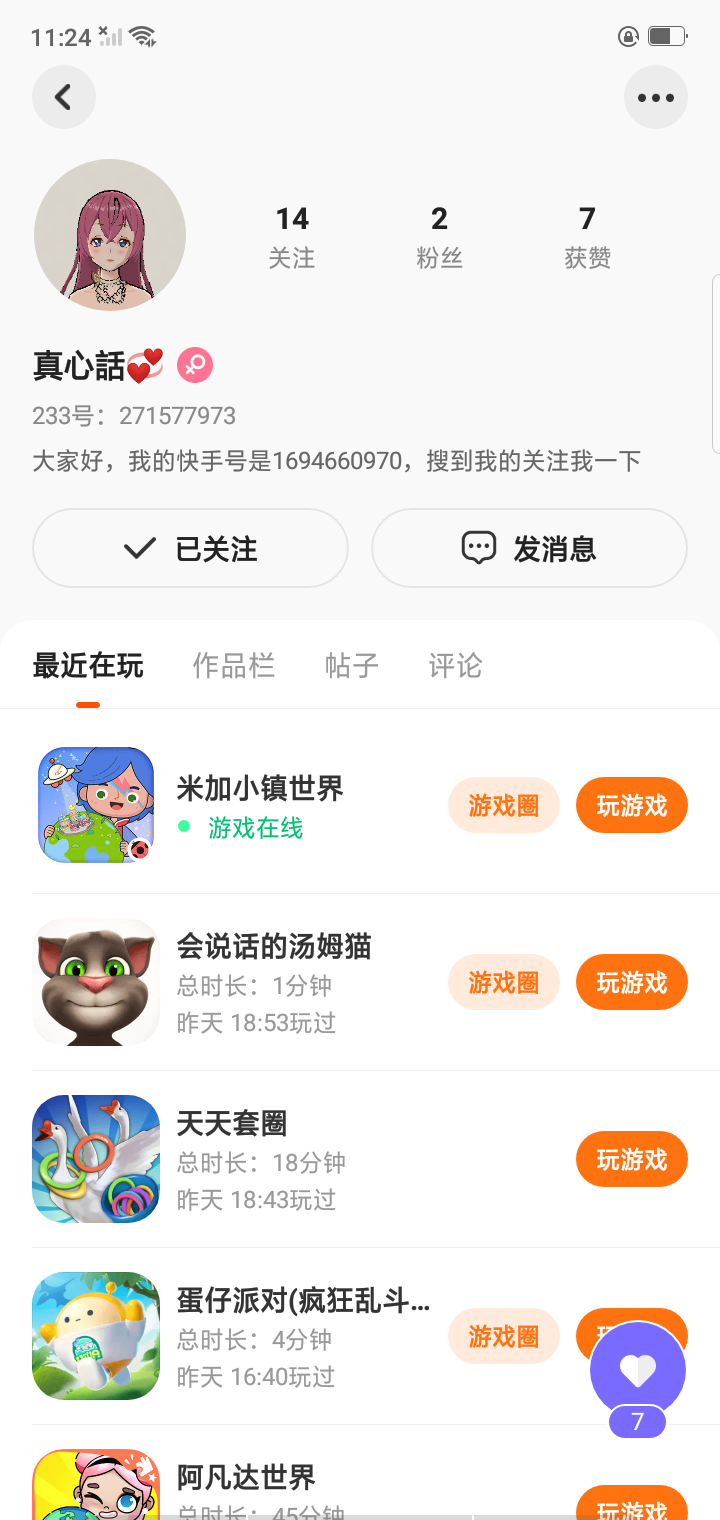Play 阿凡达世界 with 玩游戏

(631, 1507)
